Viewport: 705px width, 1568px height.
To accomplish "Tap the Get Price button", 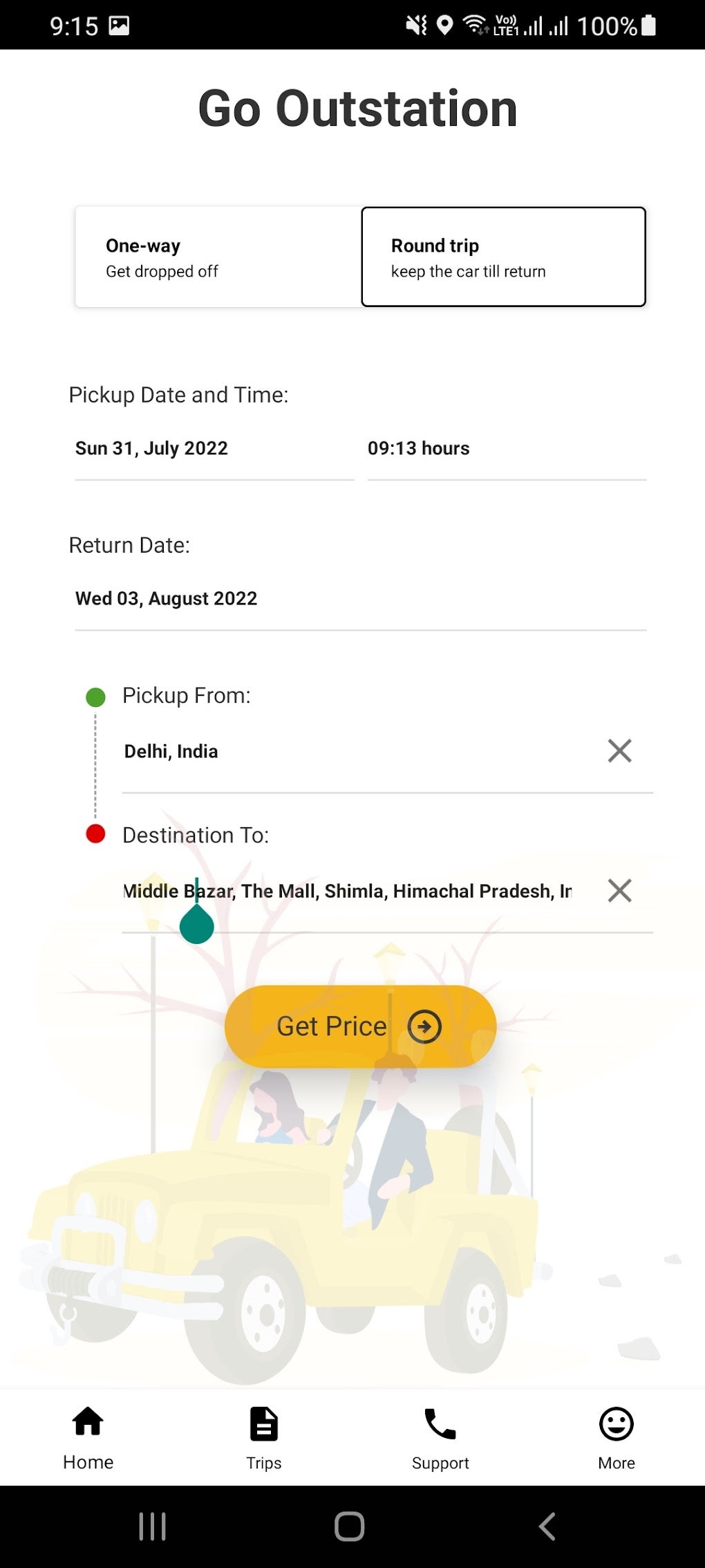I will pos(360,1026).
